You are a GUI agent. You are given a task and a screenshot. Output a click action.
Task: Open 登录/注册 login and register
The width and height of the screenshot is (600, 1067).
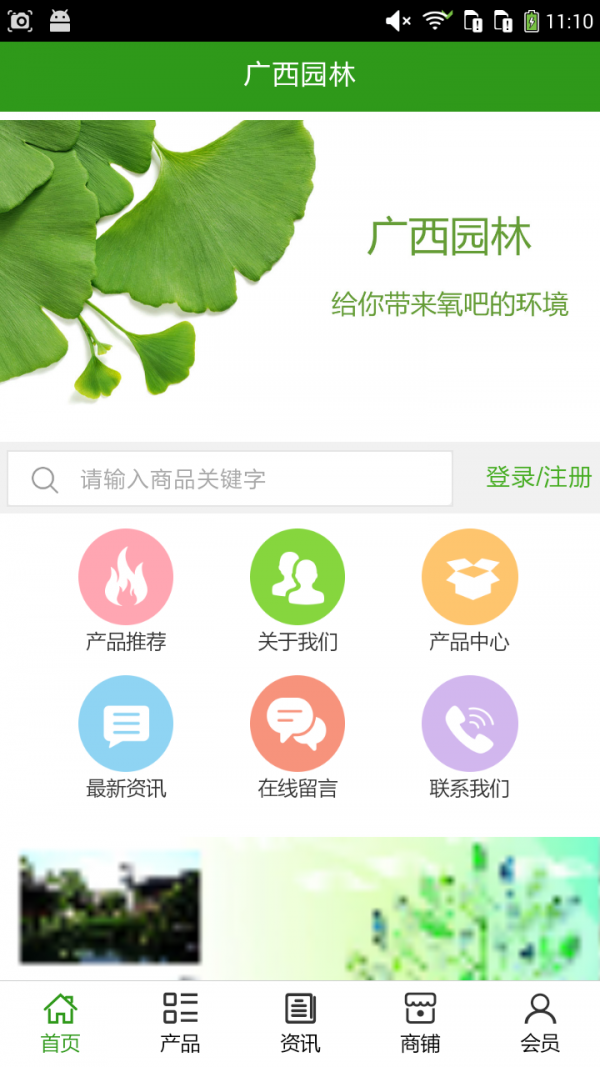coord(538,478)
